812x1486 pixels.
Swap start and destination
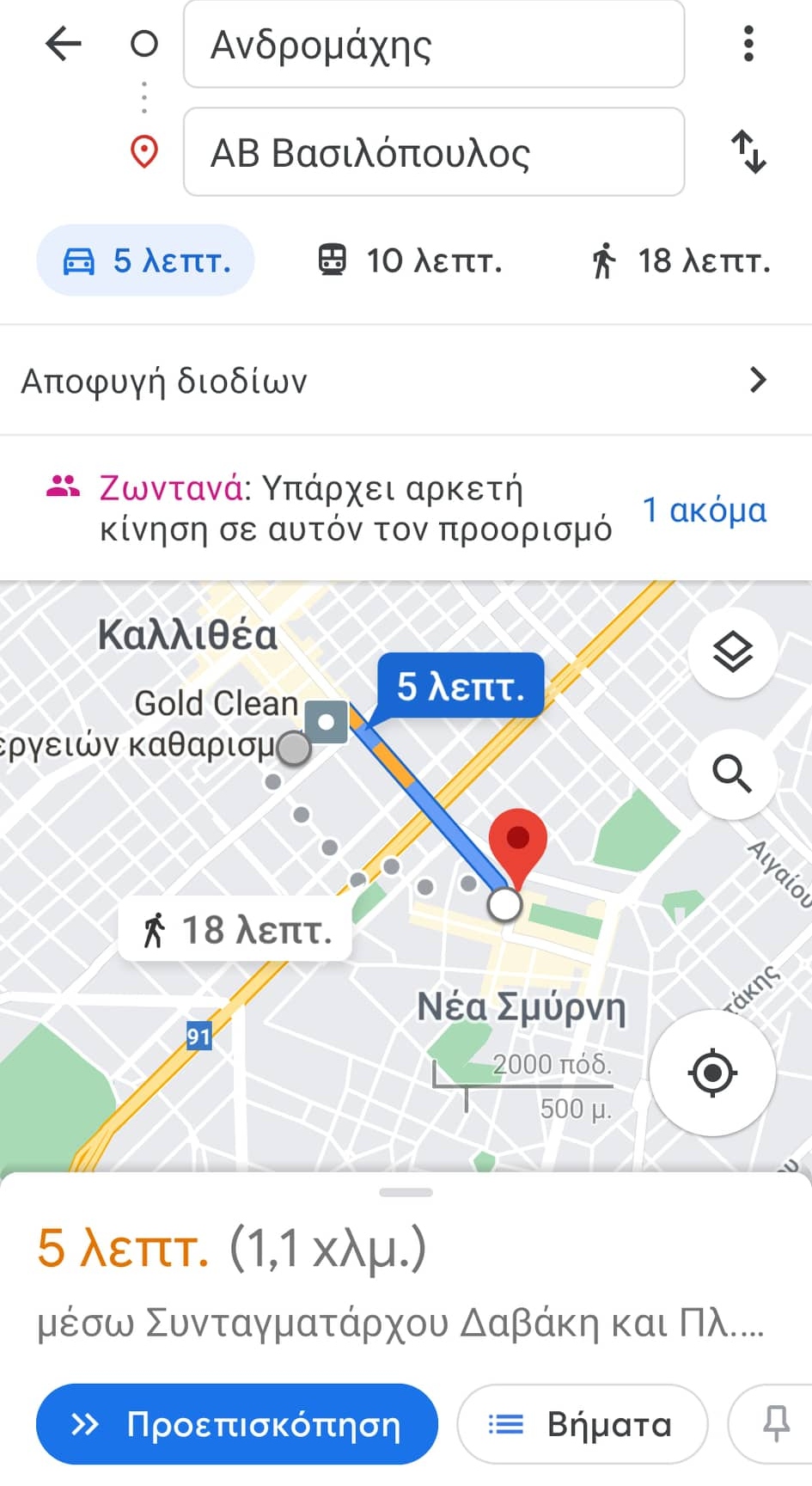coord(748,152)
